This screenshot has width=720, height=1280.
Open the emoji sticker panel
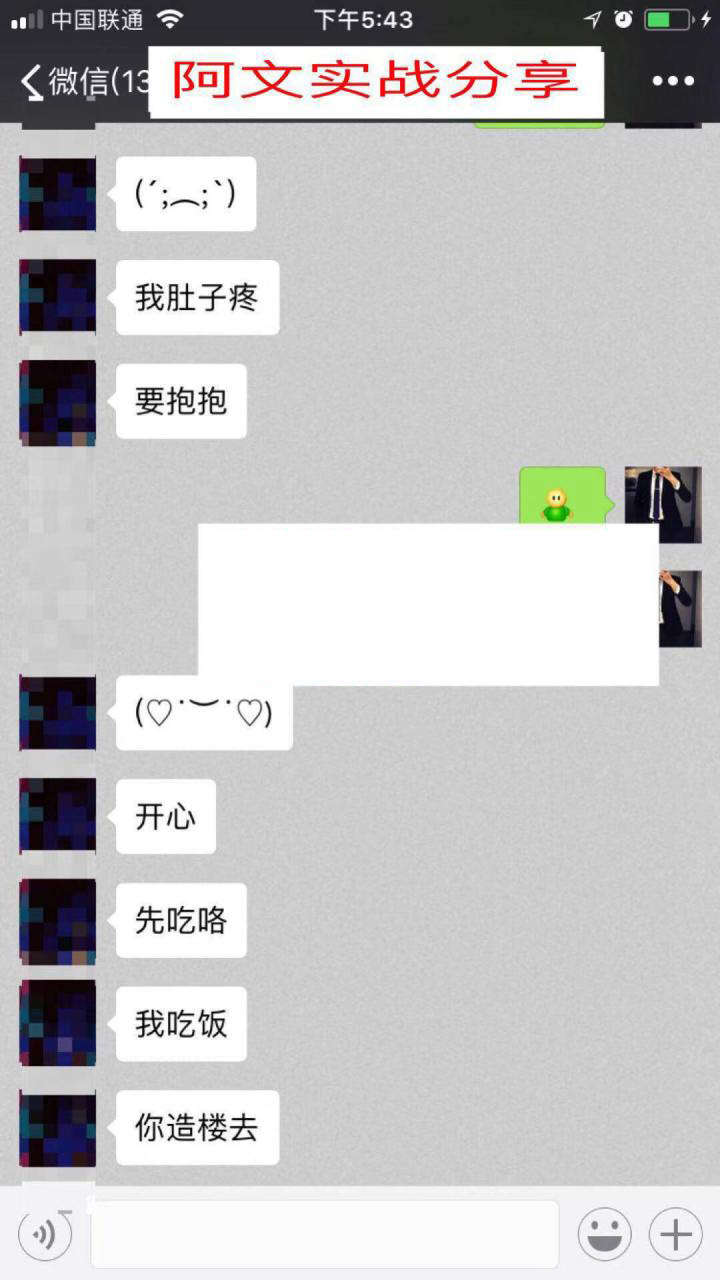pos(604,1235)
